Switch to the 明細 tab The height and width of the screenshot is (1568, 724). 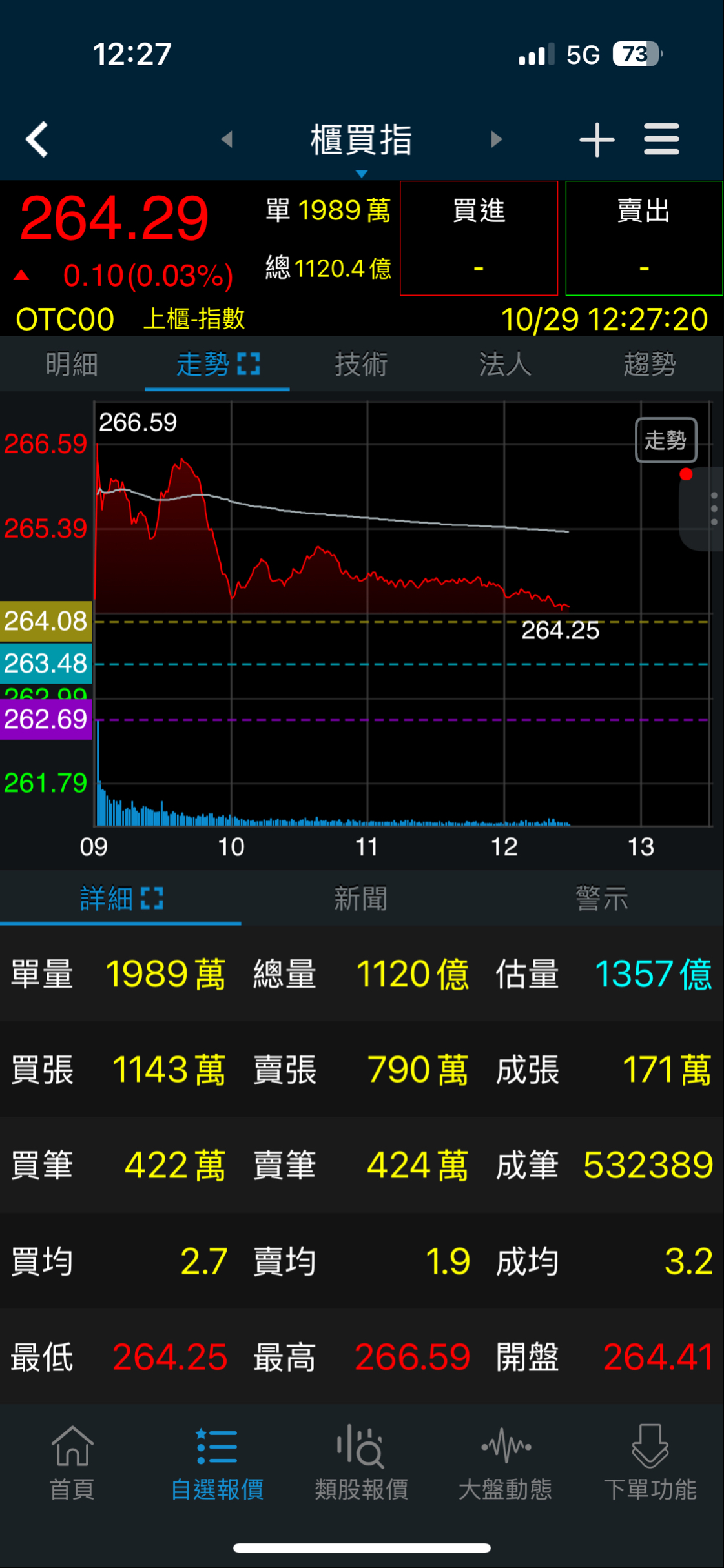pos(72,364)
